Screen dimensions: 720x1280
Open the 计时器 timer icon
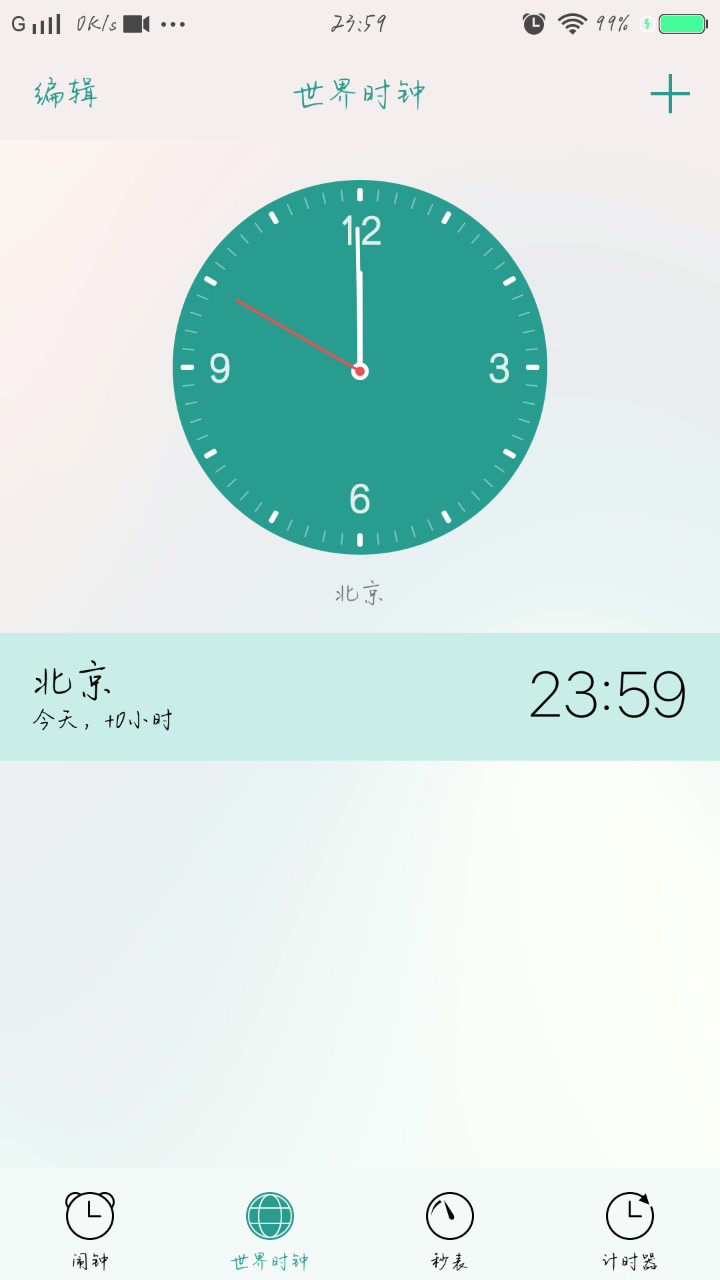point(629,1213)
